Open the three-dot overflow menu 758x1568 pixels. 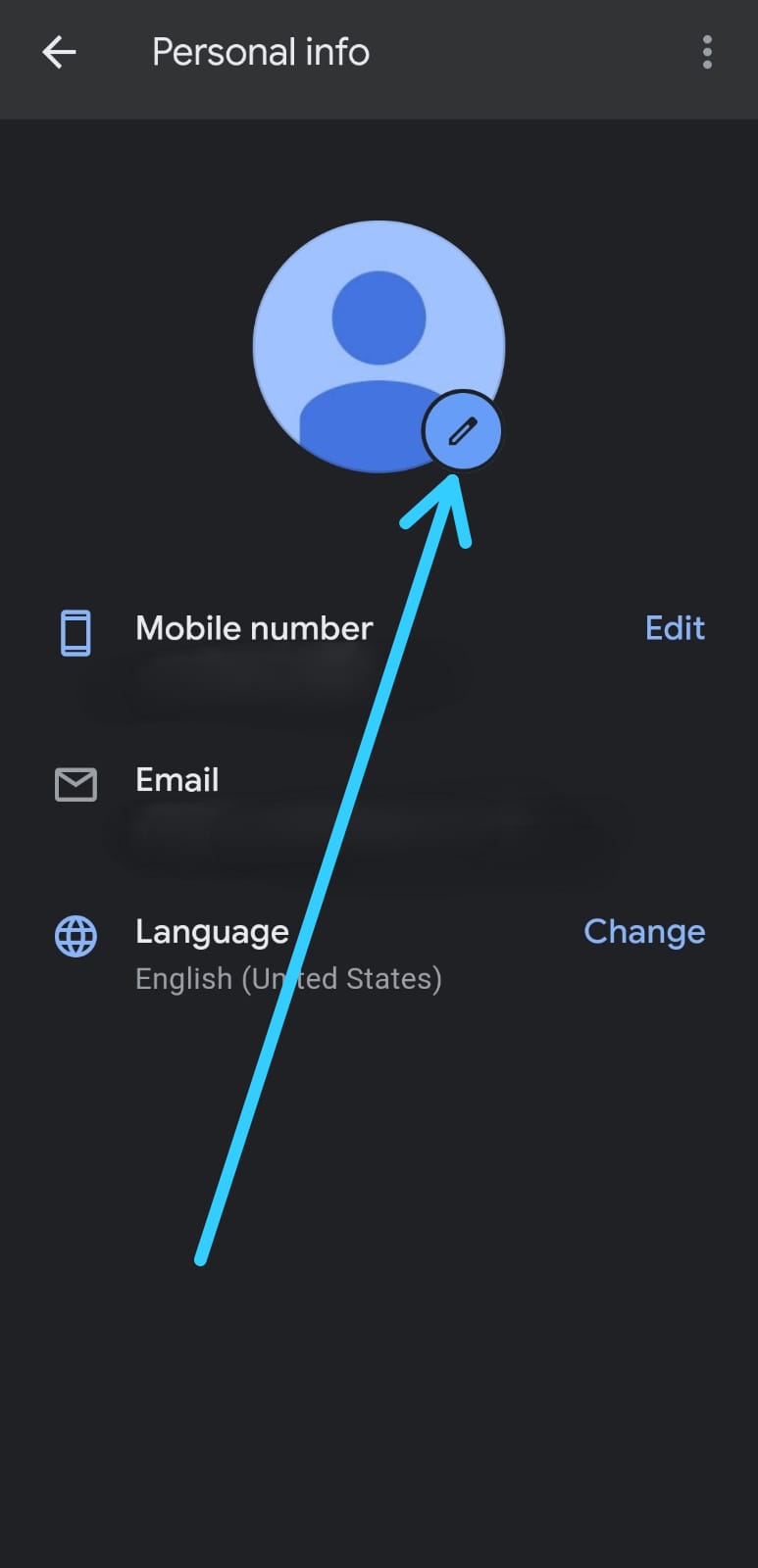pos(707,53)
